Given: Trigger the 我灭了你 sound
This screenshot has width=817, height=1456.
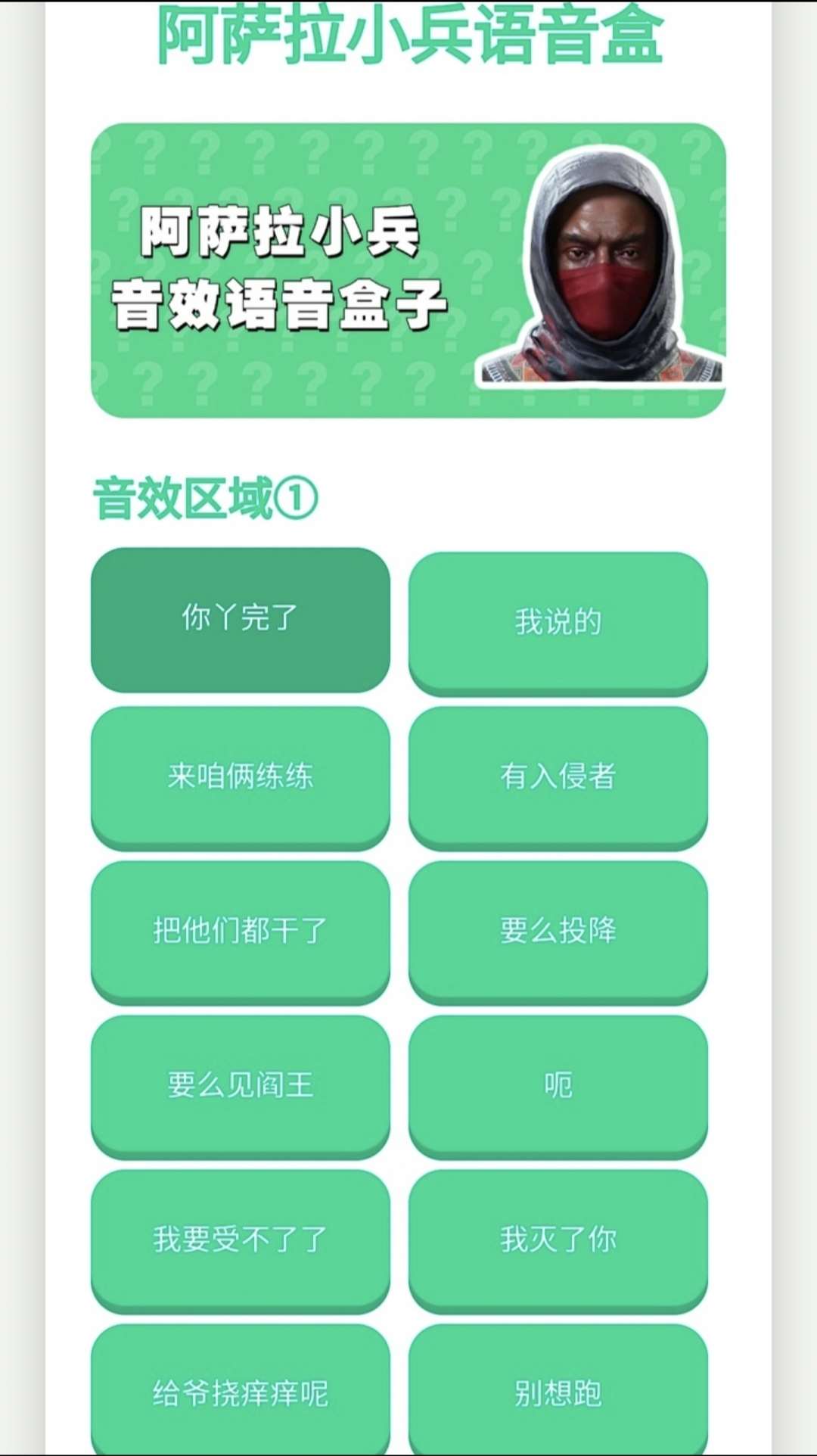Looking at the screenshot, I should pyautogui.click(x=558, y=1240).
